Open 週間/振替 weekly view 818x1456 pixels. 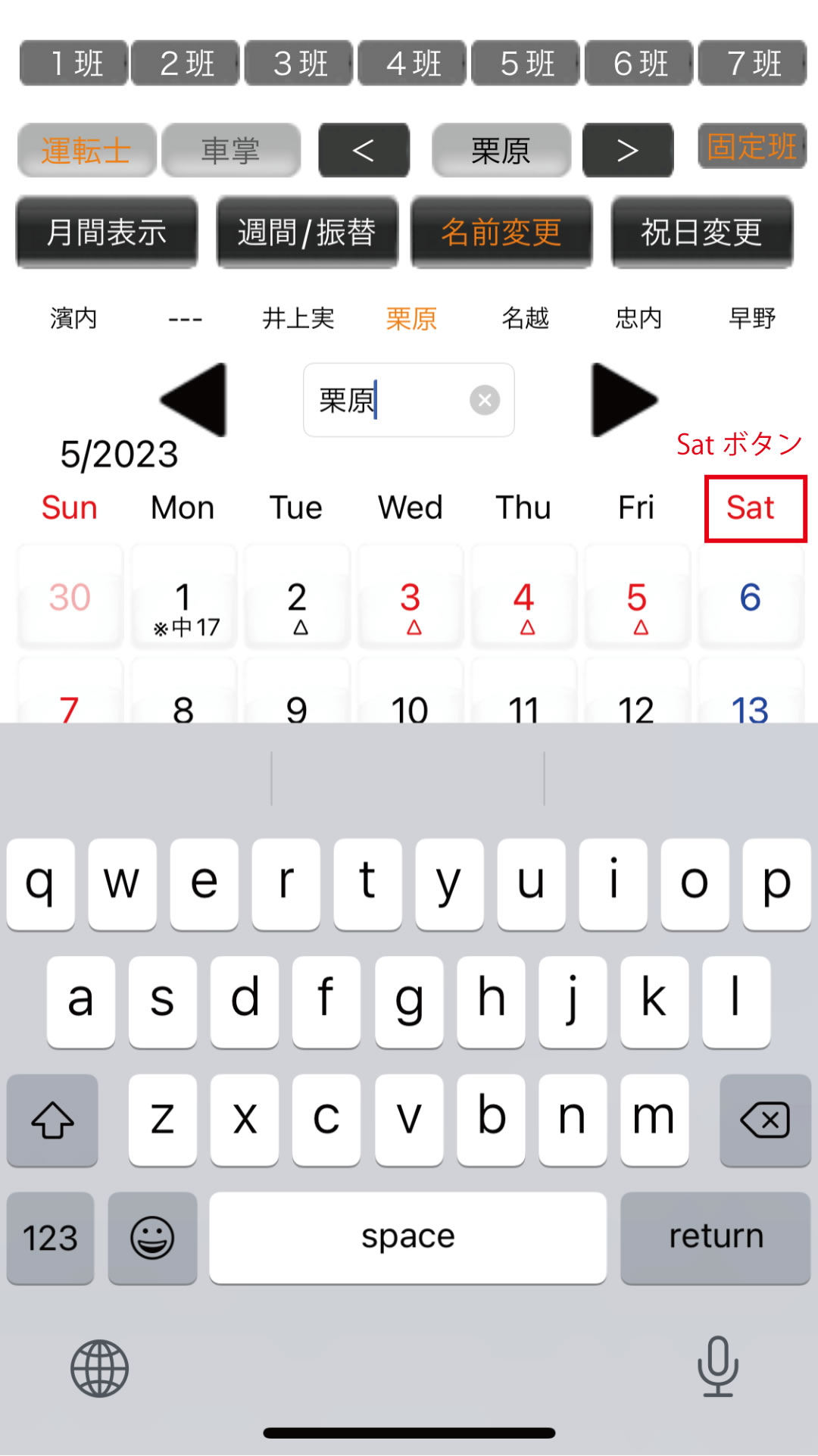(x=307, y=232)
